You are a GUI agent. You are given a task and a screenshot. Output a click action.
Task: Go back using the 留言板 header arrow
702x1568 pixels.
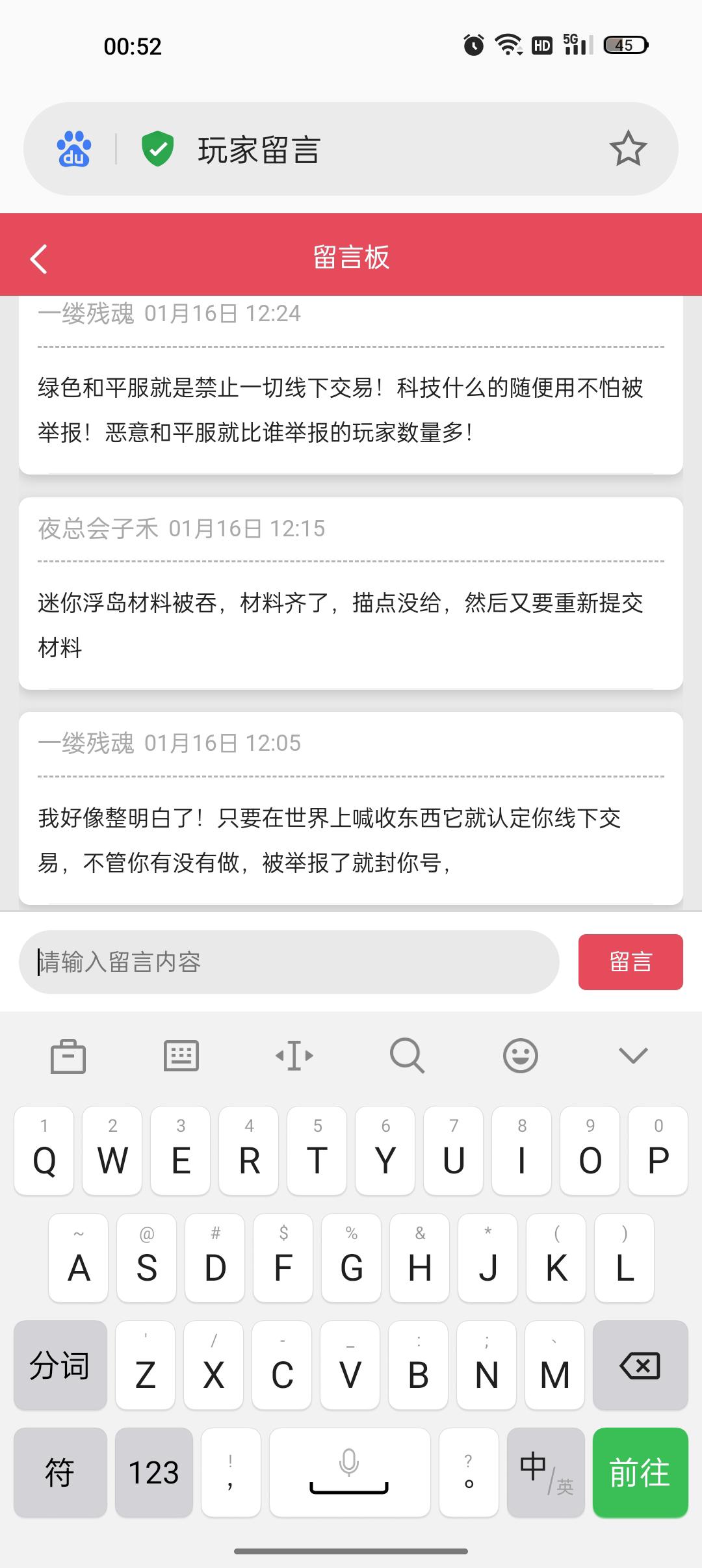[x=39, y=259]
